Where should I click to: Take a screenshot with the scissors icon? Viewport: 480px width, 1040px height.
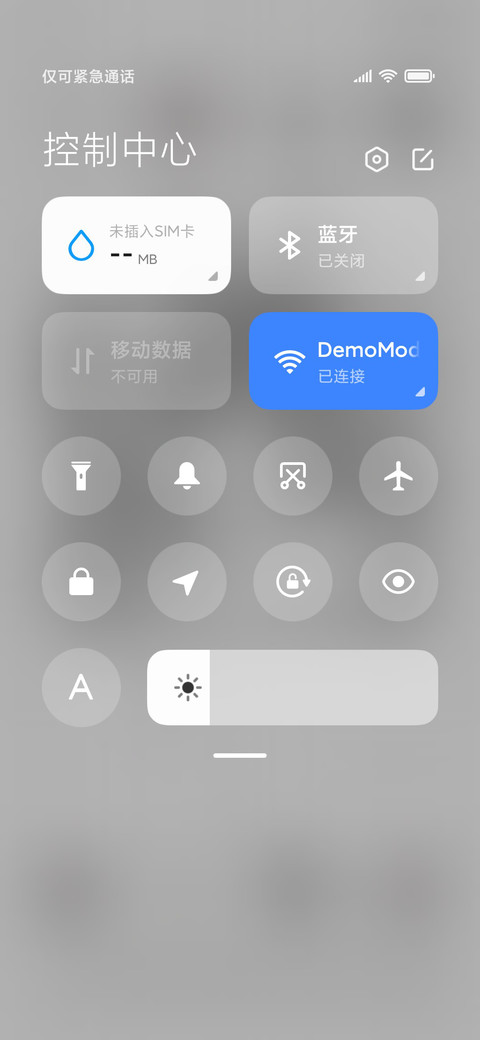click(x=293, y=476)
